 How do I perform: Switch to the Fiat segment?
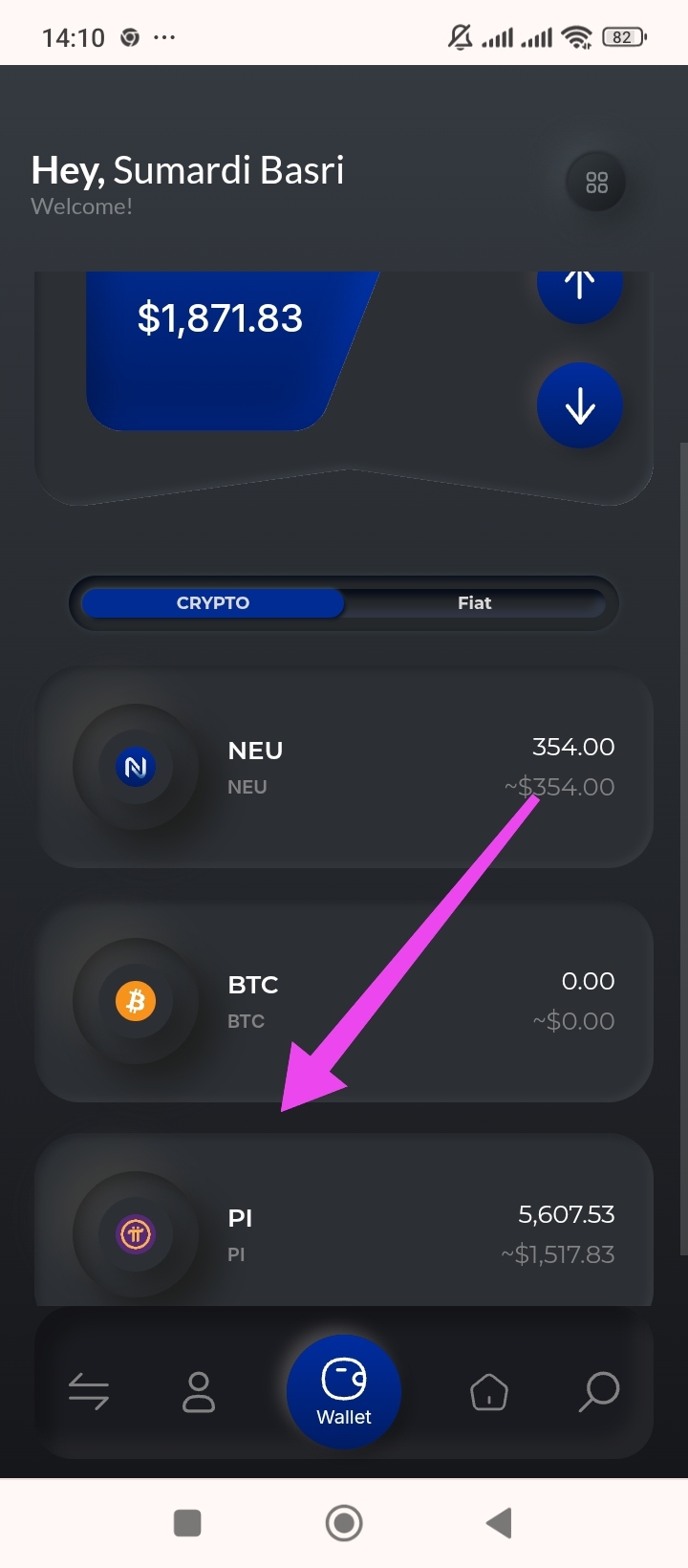pyautogui.click(x=474, y=603)
